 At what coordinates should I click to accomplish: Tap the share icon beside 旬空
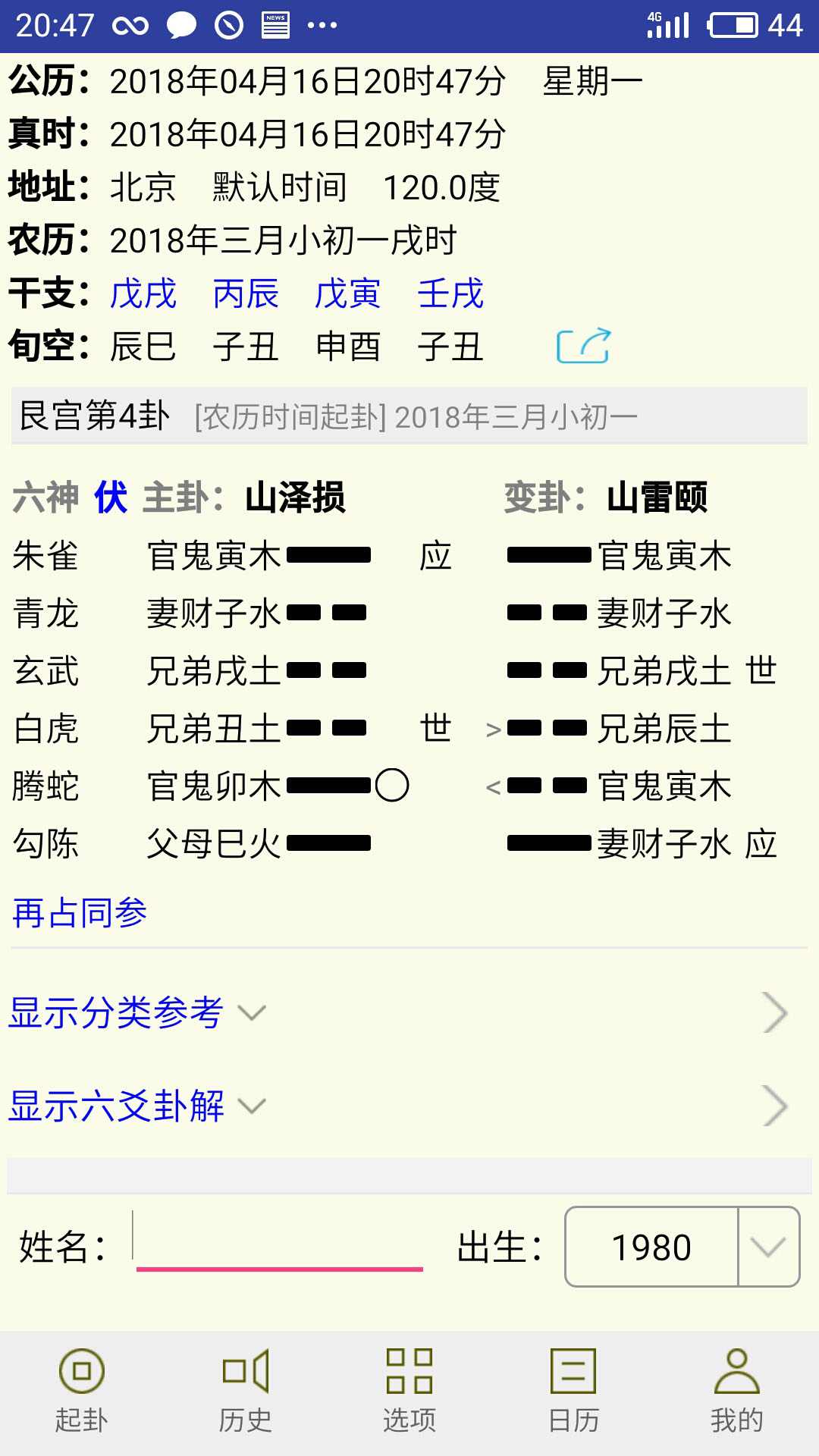pyautogui.click(x=583, y=346)
